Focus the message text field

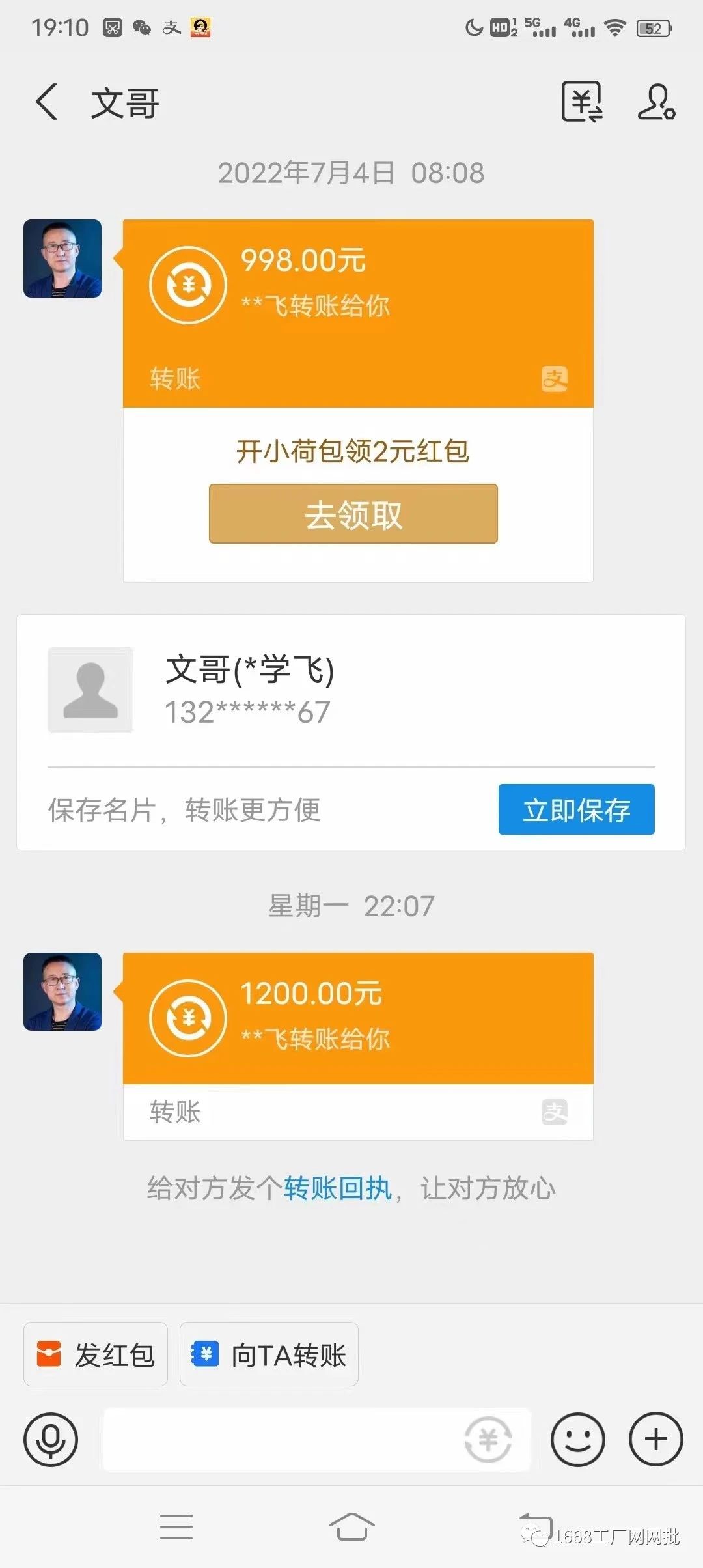pyautogui.click(x=280, y=1439)
